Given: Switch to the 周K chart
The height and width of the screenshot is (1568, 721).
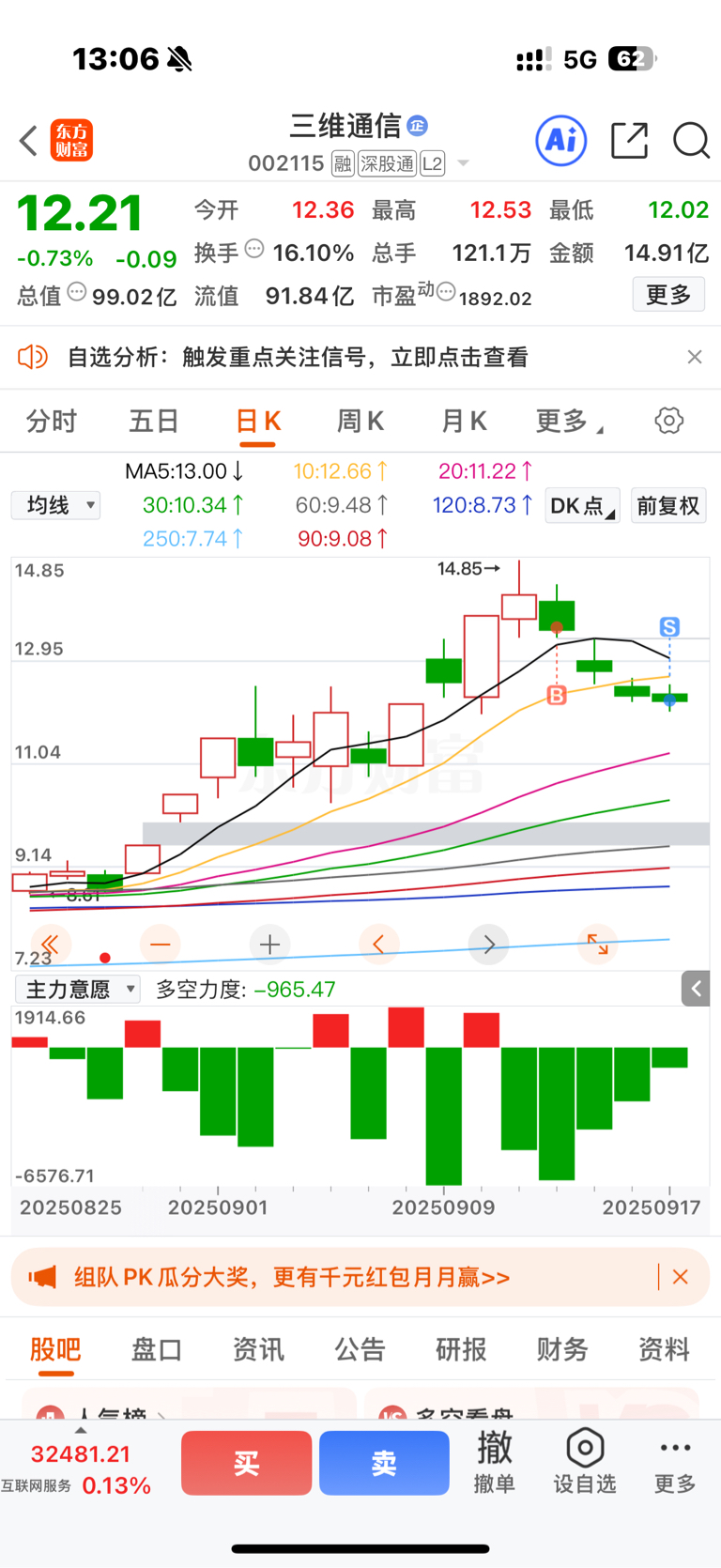Looking at the screenshot, I should click(360, 422).
